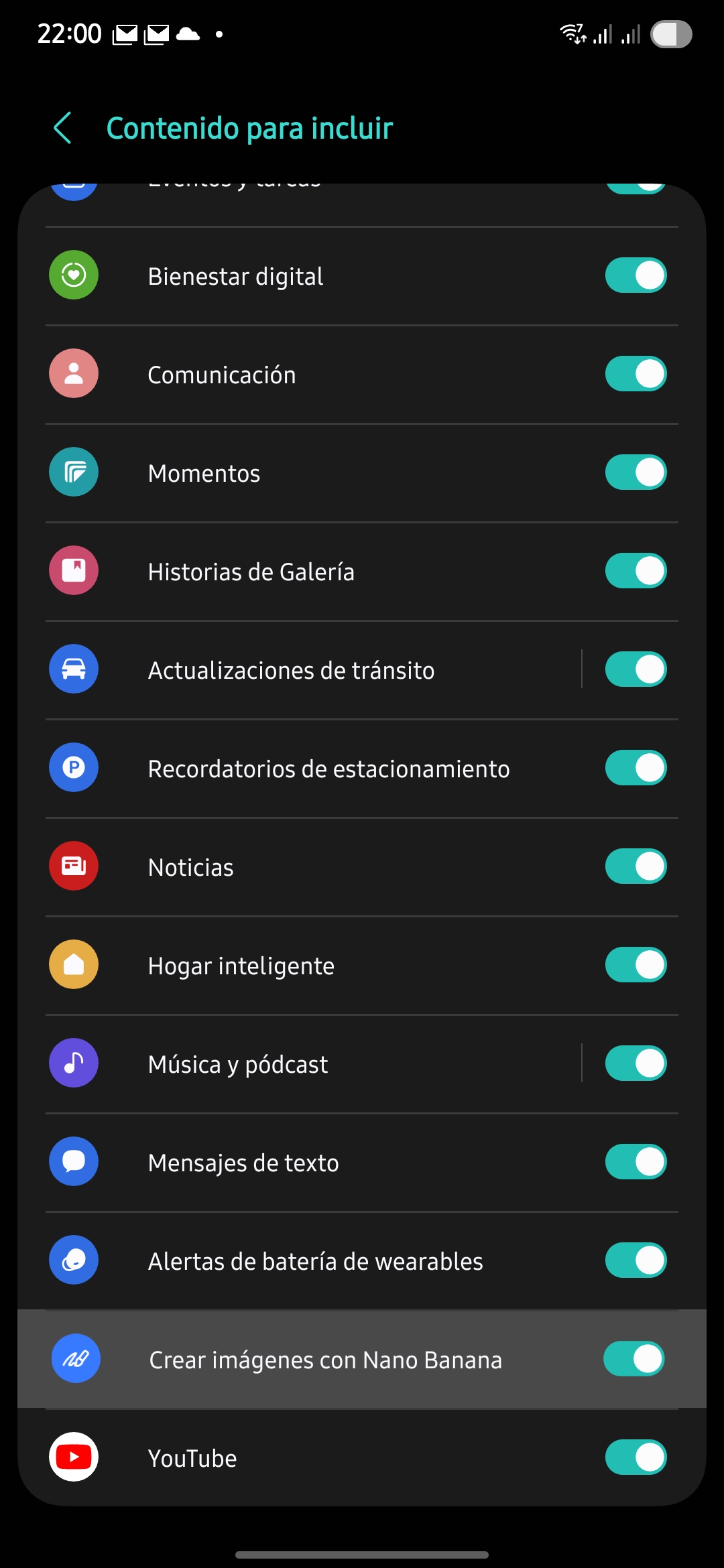Viewport: 724px width, 1568px height.
Task: Turn off the Bienestar digital switch
Action: pyautogui.click(x=636, y=275)
